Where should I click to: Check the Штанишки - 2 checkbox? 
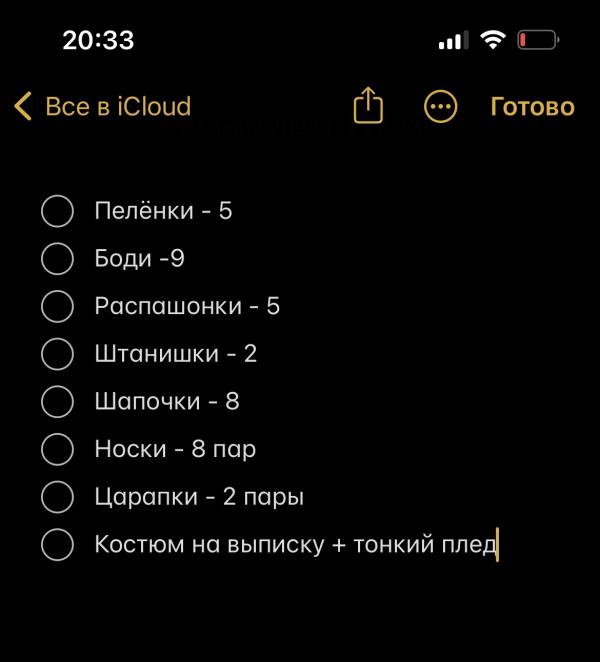(x=57, y=354)
